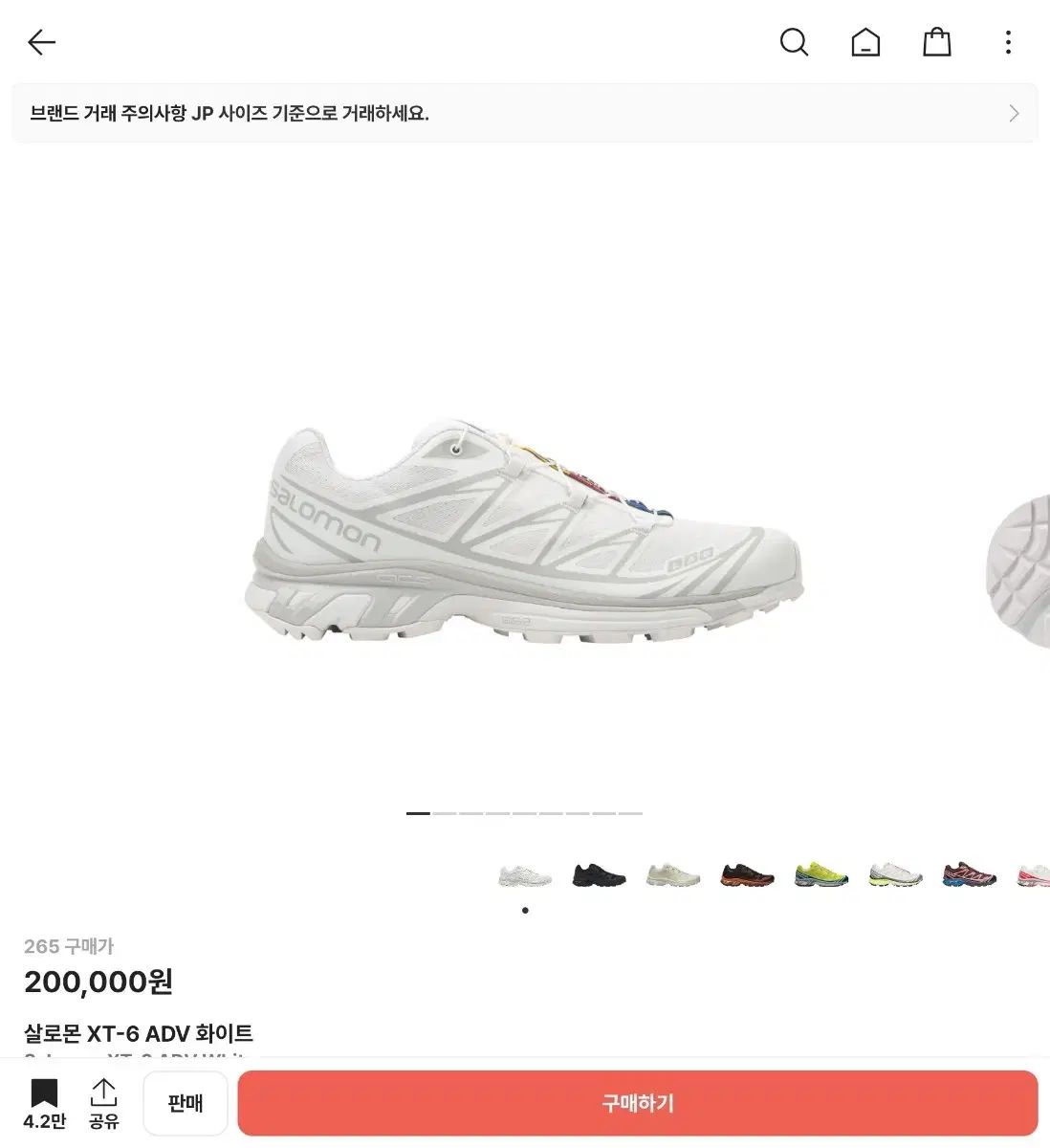1050x1148 pixels.
Task: Select the black colorway thumbnail
Action: [599, 874]
